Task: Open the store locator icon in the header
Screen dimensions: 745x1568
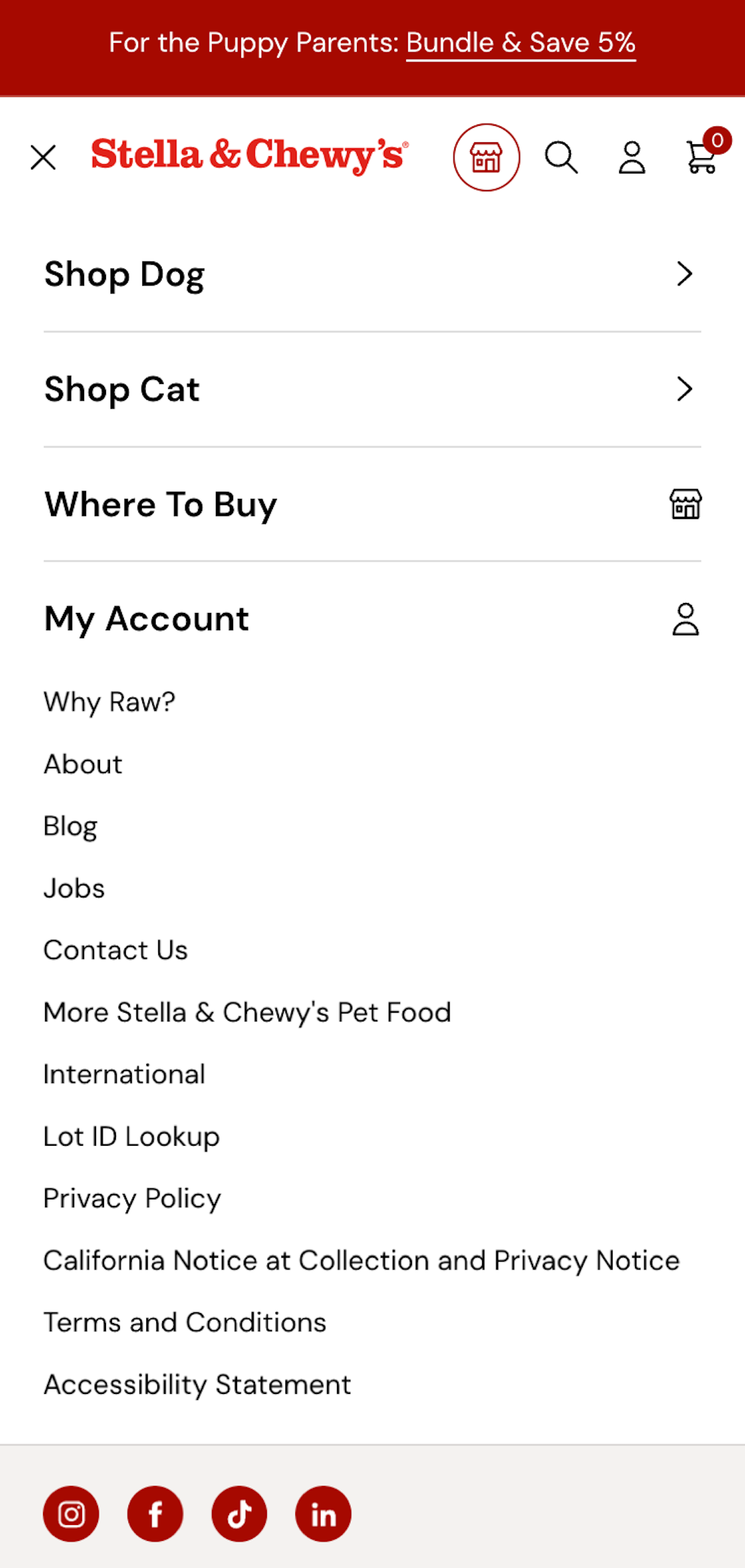Action: tap(487, 158)
